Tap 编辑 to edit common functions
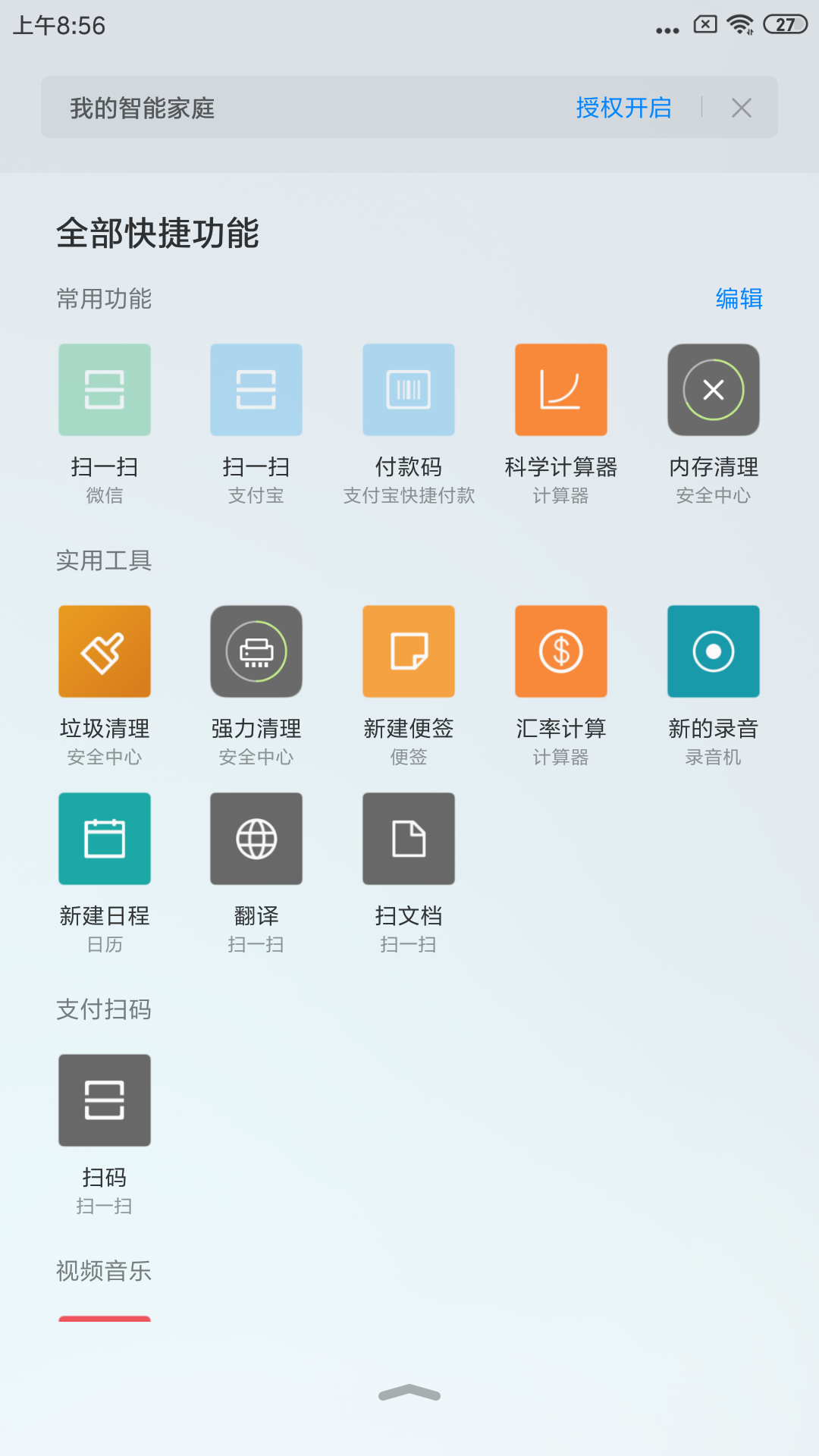Image resolution: width=819 pixels, height=1456 pixels. (x=739, y=299)
